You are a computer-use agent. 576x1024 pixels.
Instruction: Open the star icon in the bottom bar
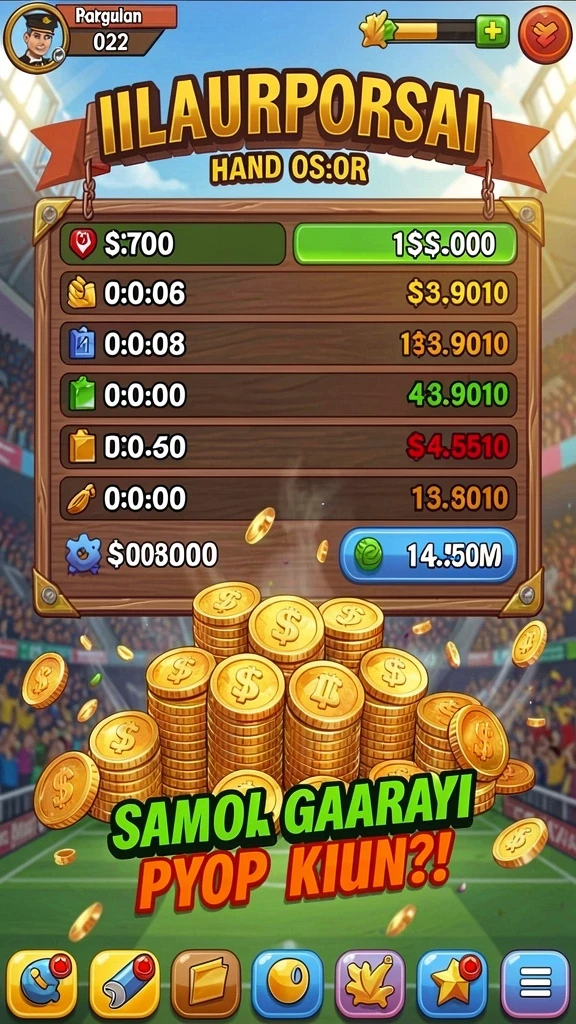tap(452, 984)
